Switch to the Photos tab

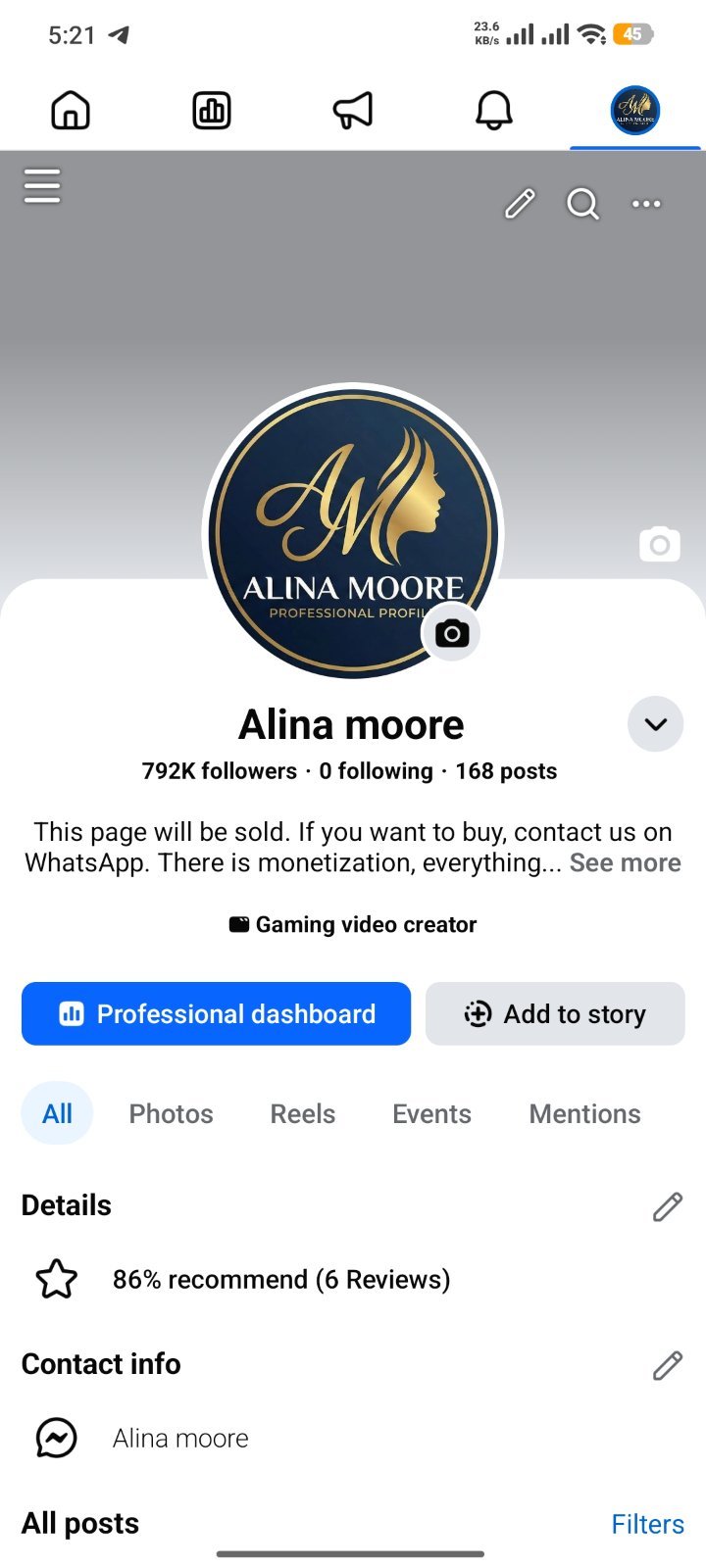click(172, 1114)
